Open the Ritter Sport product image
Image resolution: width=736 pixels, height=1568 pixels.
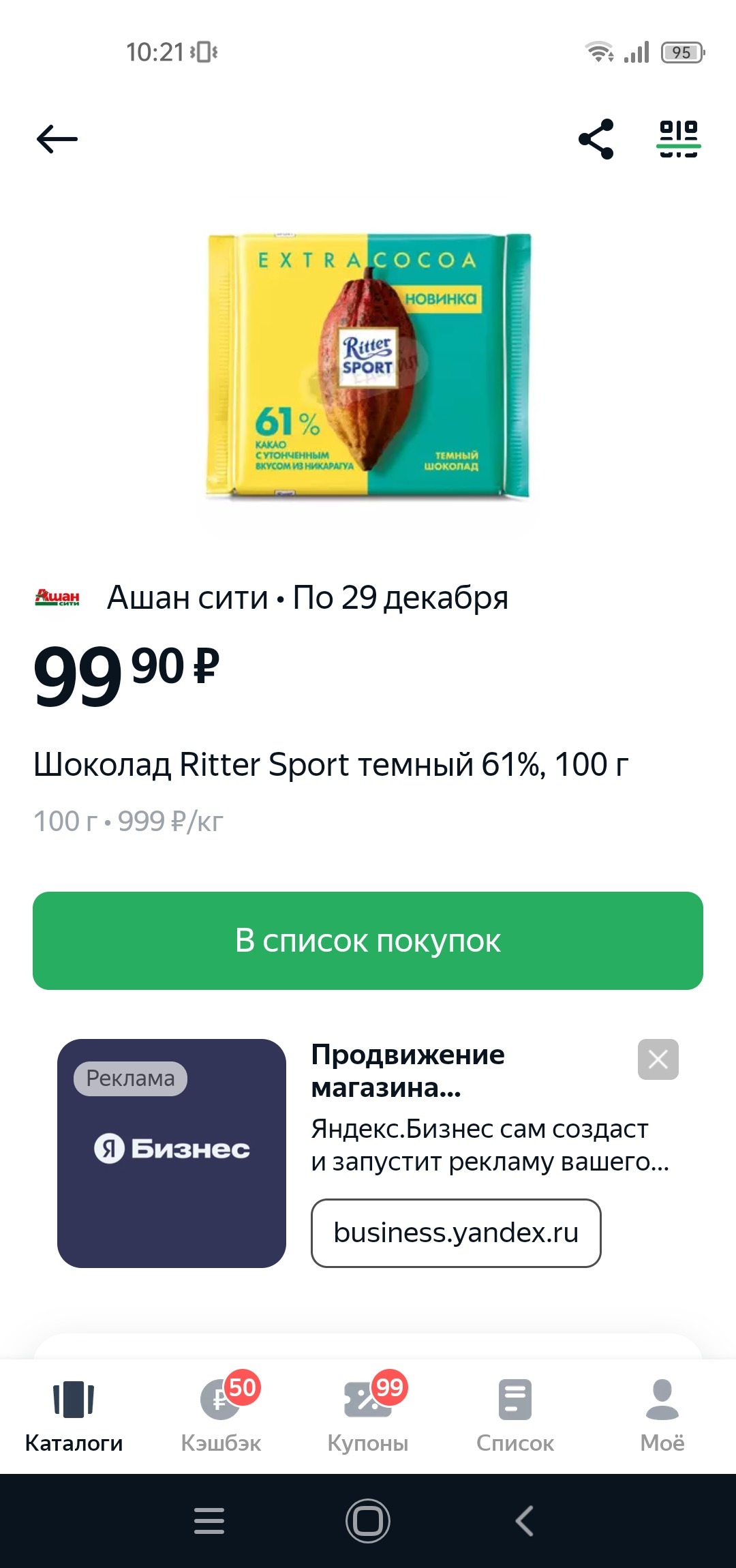368,367
